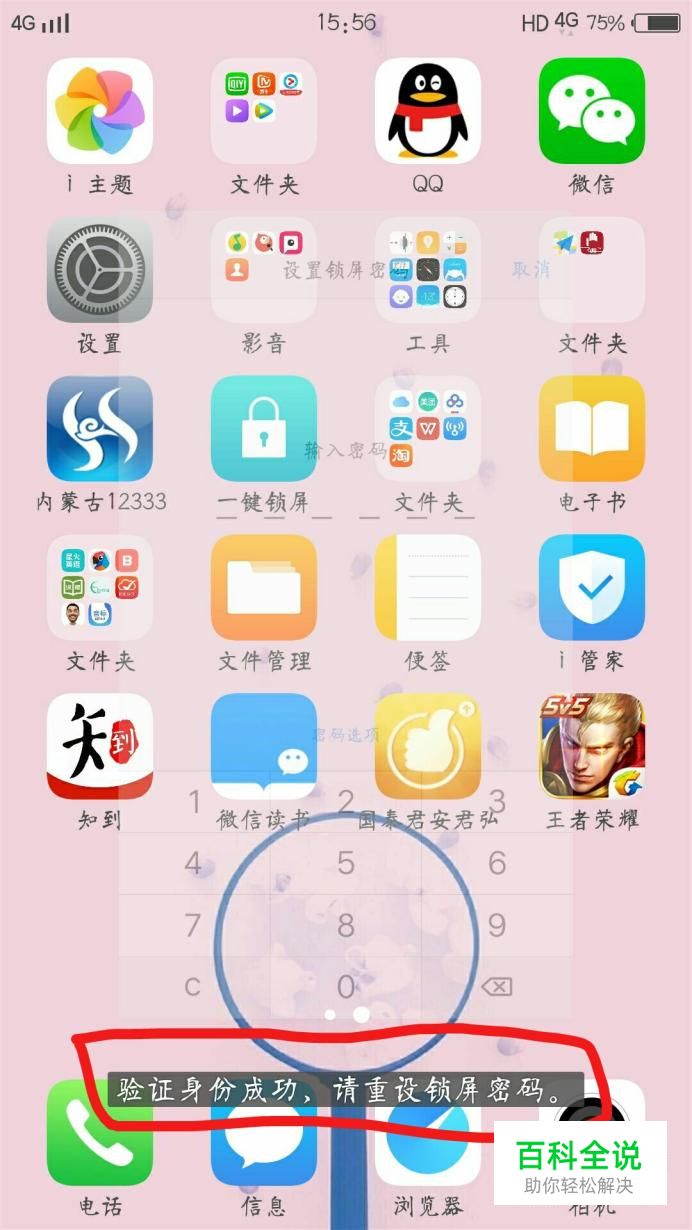This screenshot has height=1230, width=692.
Task: Open 文件管理 file manager
Action: click(264, 588)
